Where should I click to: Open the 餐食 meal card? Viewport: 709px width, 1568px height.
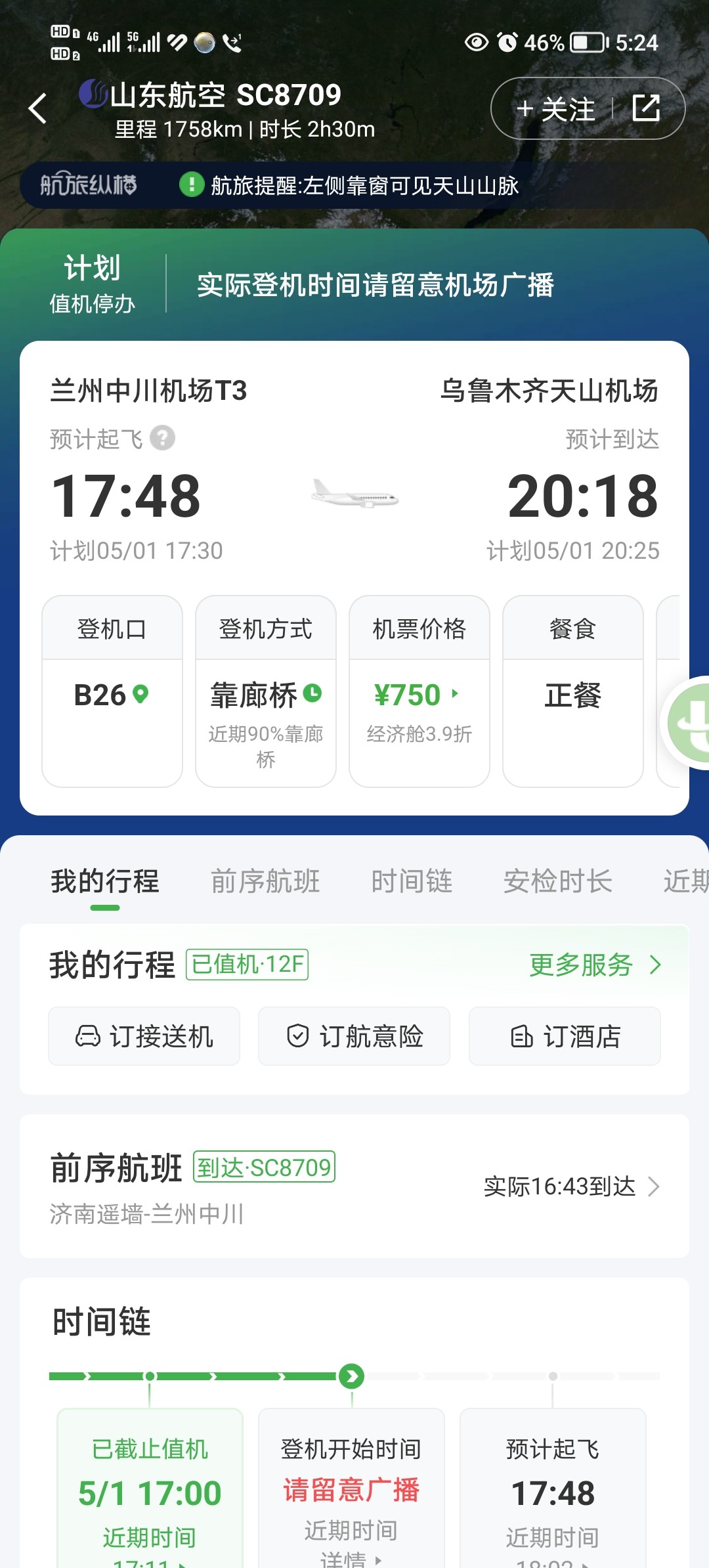coord(573,691)
